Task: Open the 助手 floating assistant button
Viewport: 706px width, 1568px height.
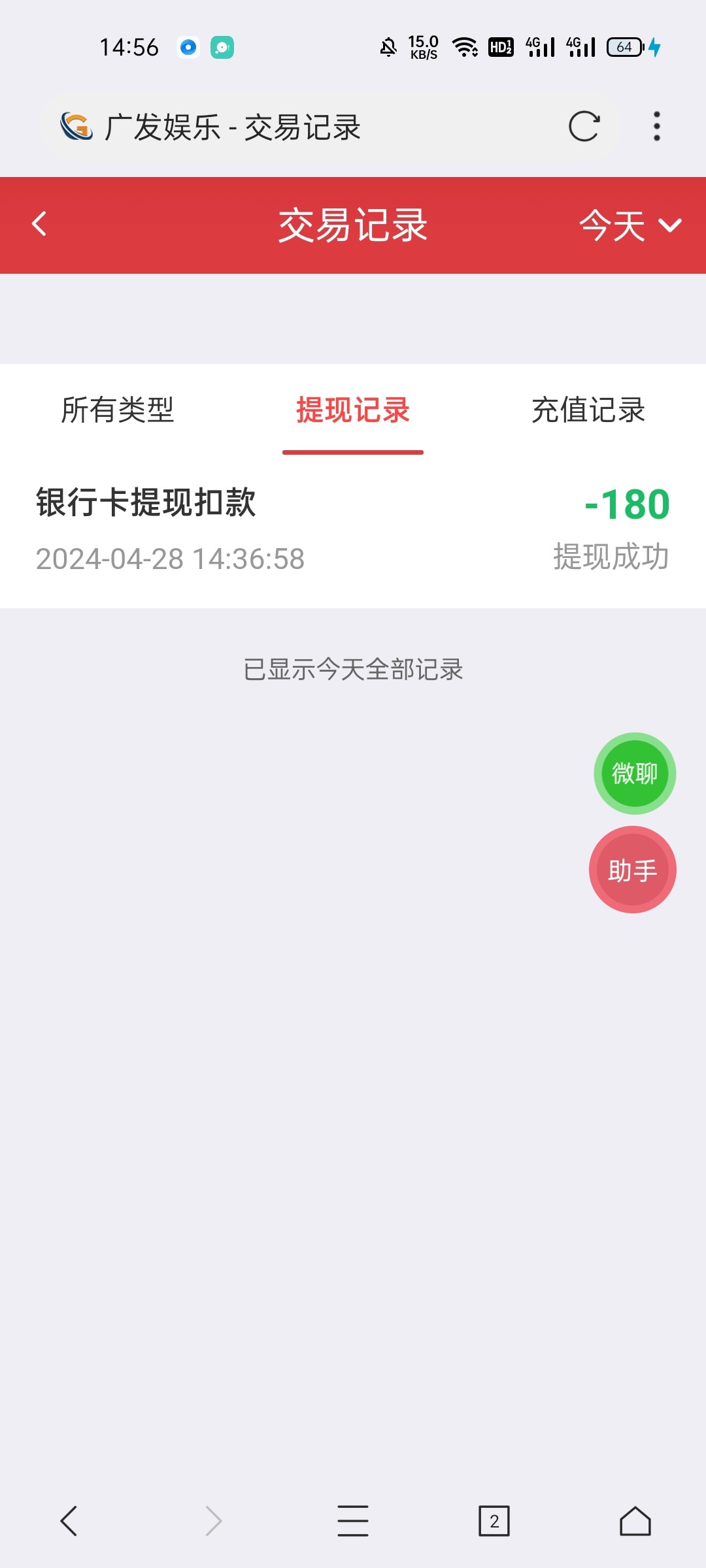Action: 632,870
